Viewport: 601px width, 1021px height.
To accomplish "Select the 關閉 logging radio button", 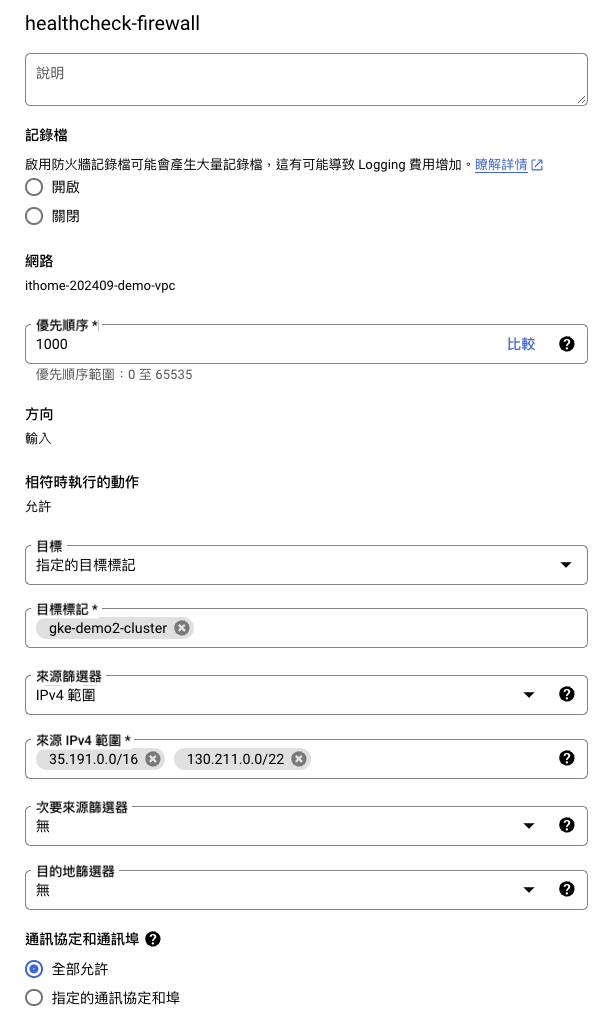I will tap(34, 216).
